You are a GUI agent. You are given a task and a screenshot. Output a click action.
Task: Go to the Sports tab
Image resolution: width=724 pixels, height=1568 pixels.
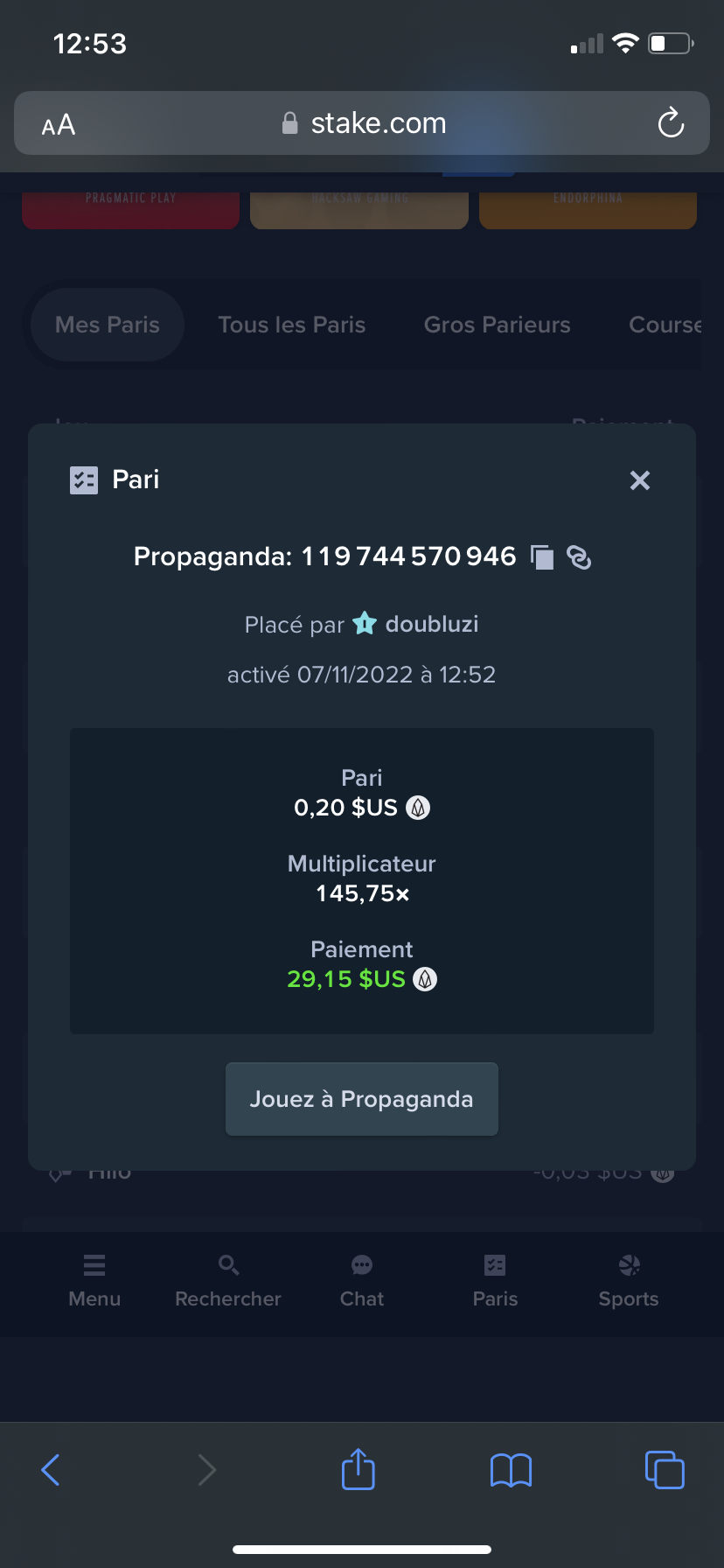pos(629,1281)
